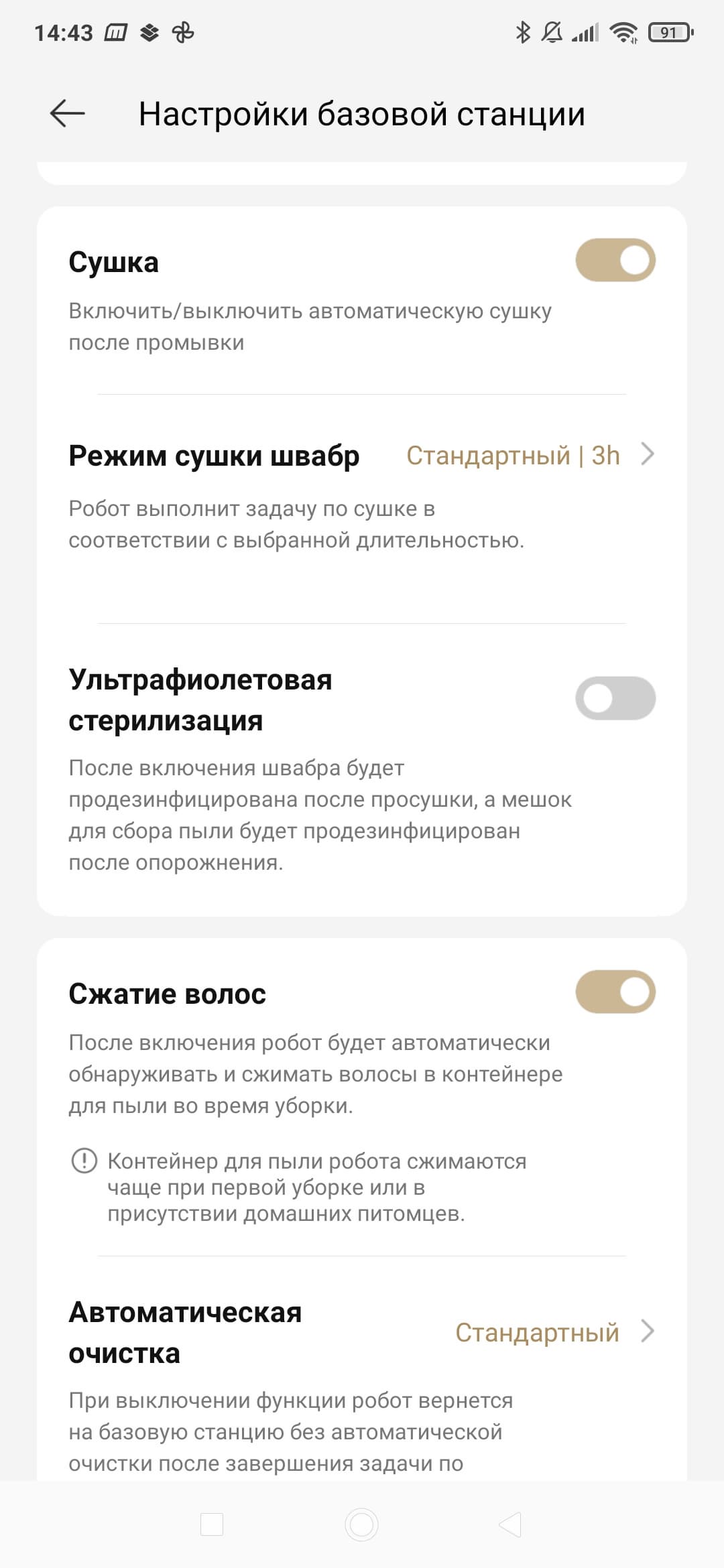This screenshot has width=724, height=1568.
Task: Turn off the Сушка drying switch
Action: coord(615,260)
